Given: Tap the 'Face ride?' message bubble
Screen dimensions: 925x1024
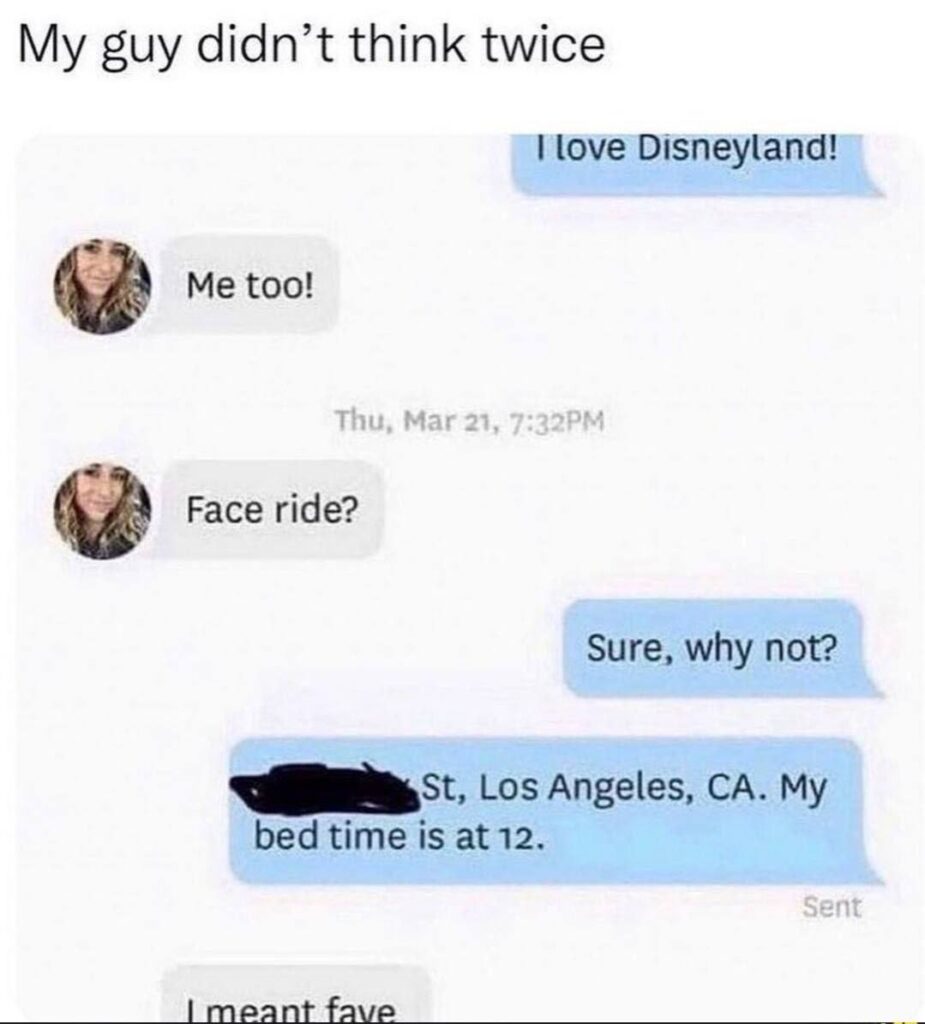Looking at the screenshot, I should pyautogui.click(x=269, y=510).
